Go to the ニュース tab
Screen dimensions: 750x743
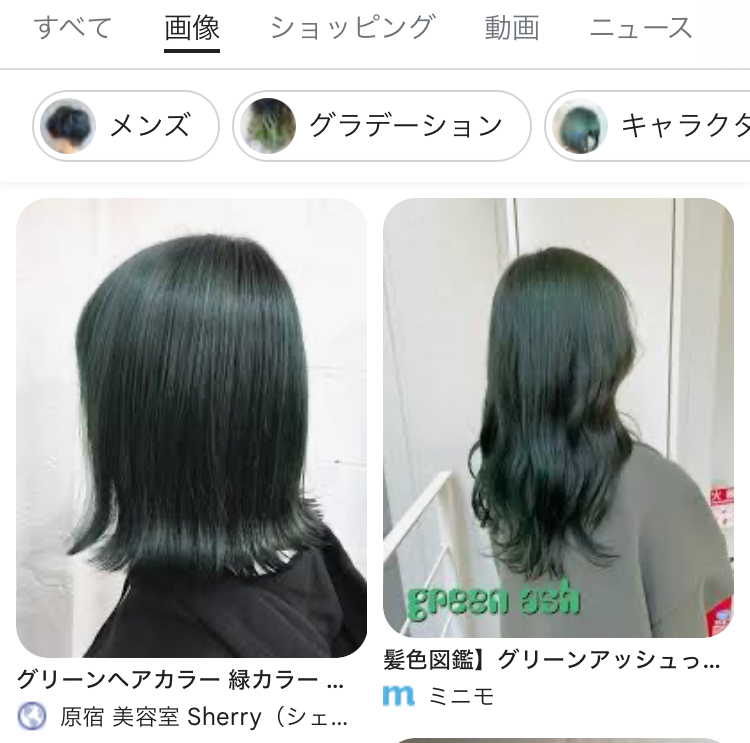pos(641,27)
